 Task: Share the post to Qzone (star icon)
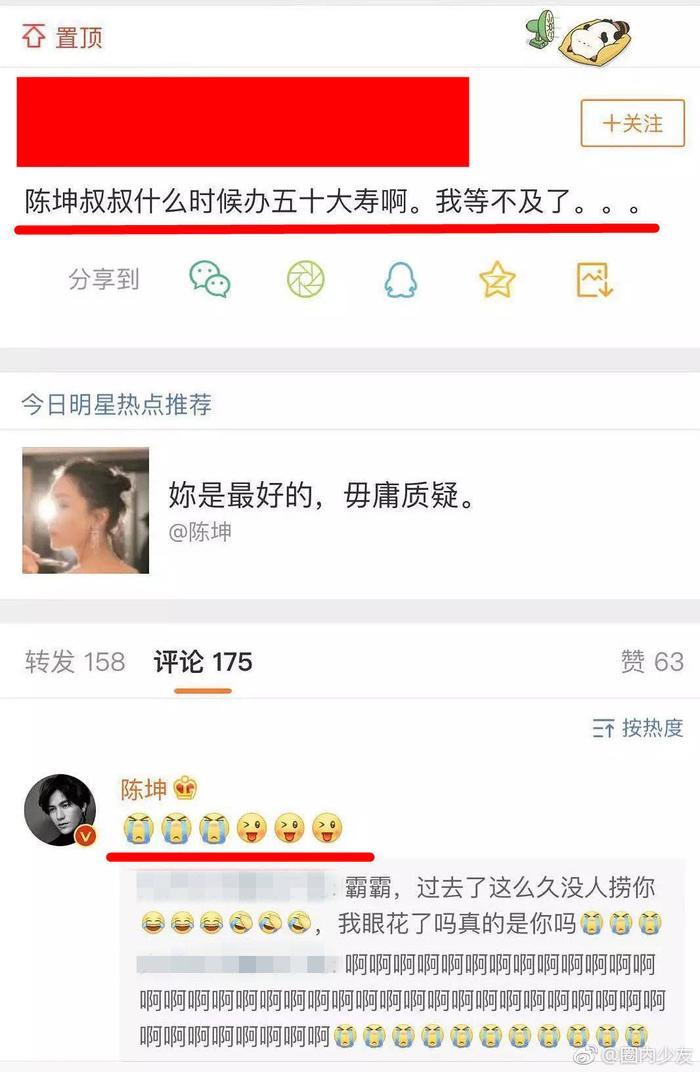click(x=497, y=280)
